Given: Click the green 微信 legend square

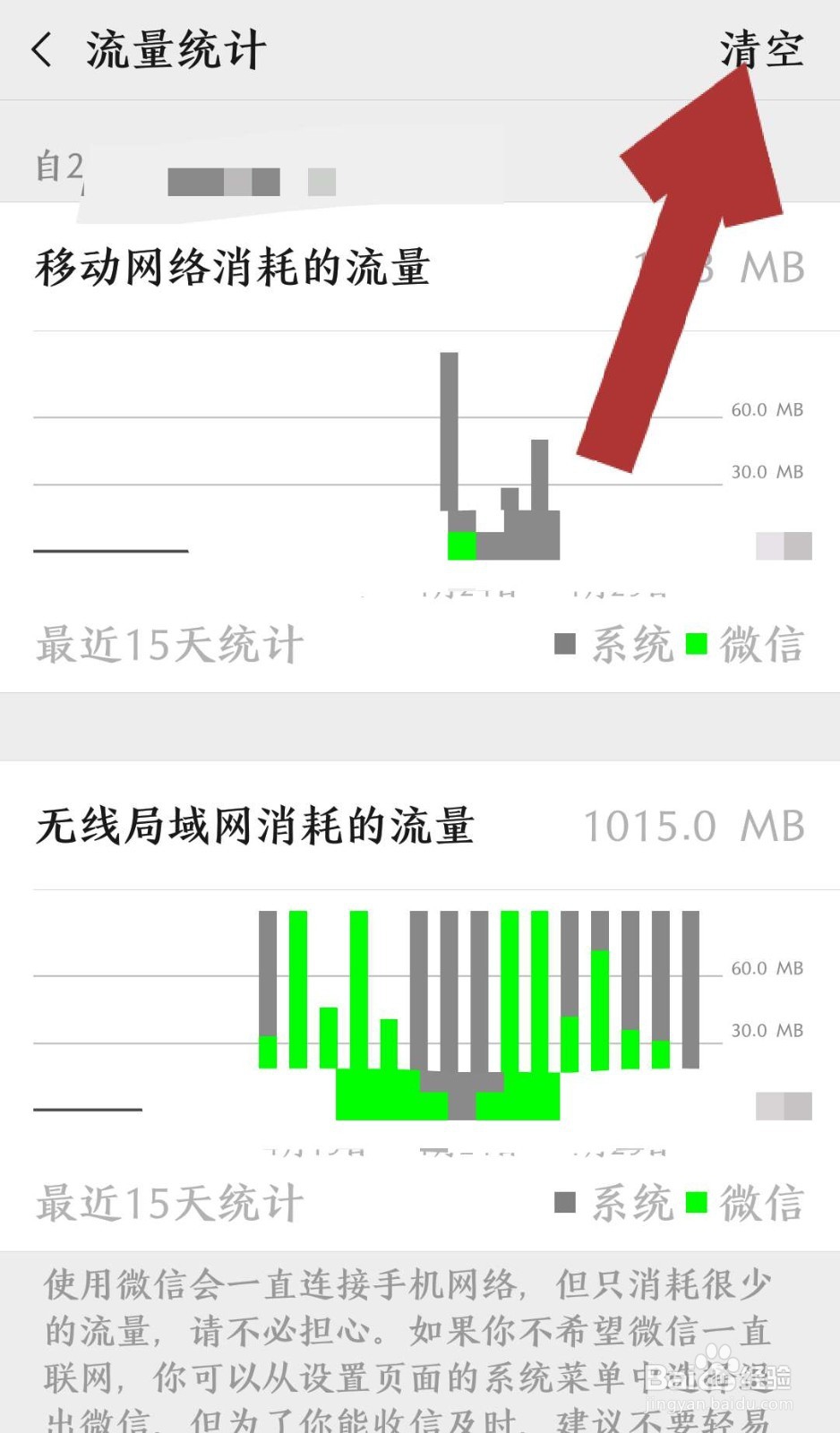Looking at the screenshot, I should pos(695,645).
